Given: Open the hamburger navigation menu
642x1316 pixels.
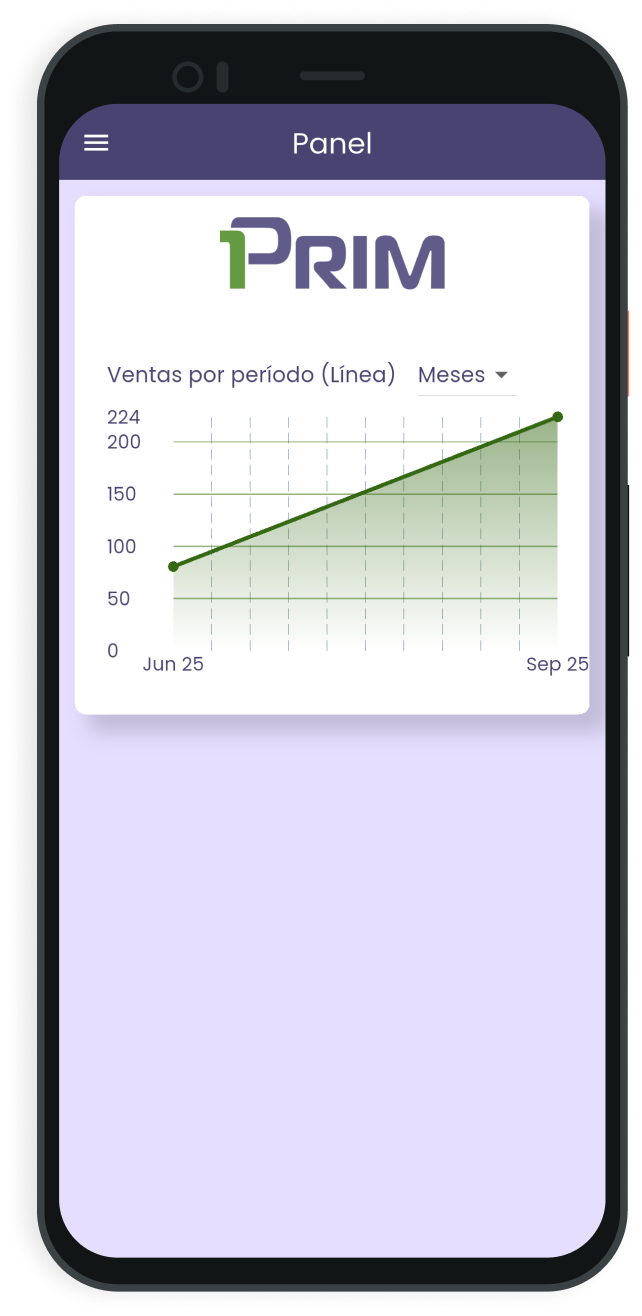Looking at the screenshot, I should (x=96, y=143).
